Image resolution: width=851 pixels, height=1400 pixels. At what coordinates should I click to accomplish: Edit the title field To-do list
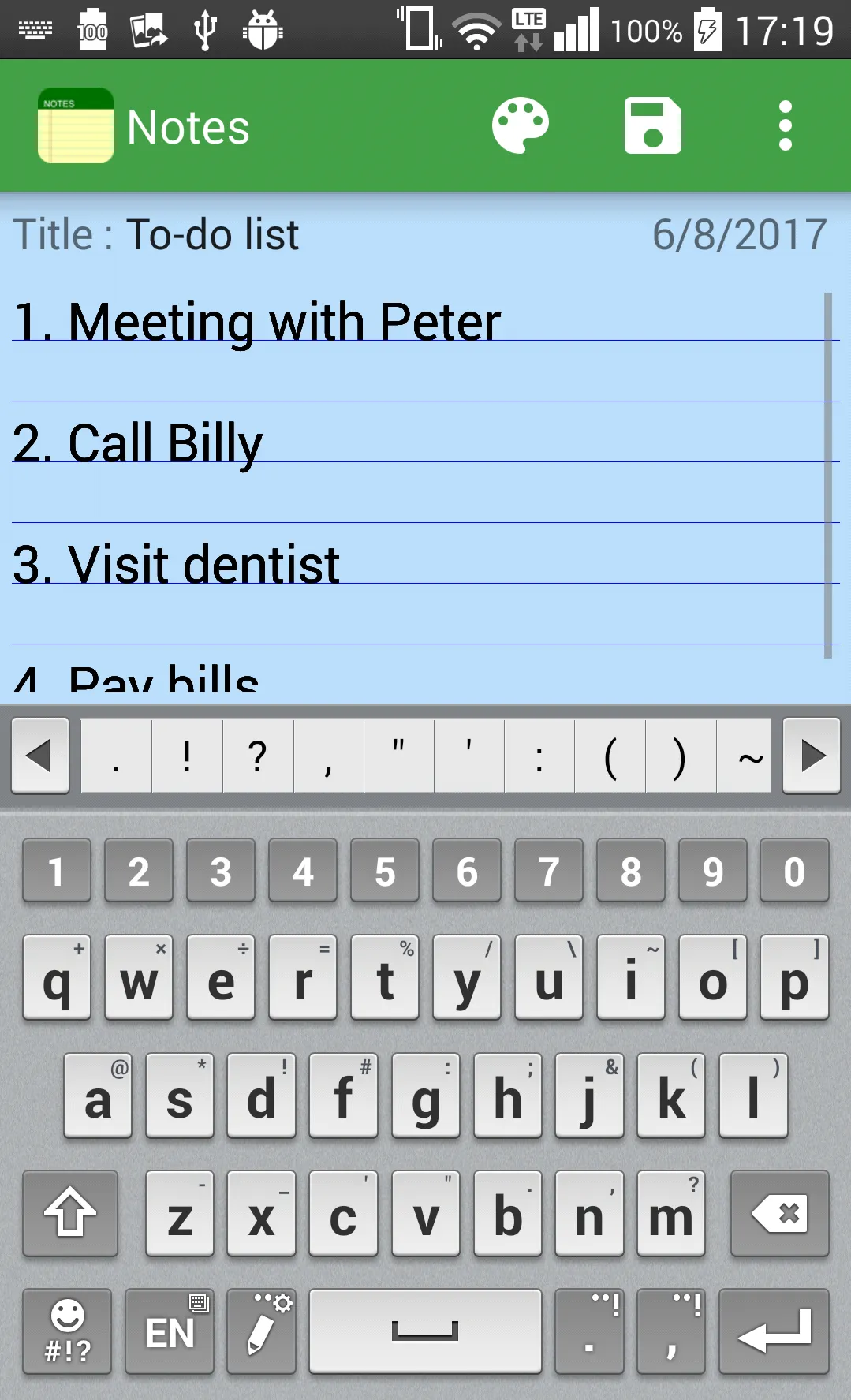[x=213, y=235]
